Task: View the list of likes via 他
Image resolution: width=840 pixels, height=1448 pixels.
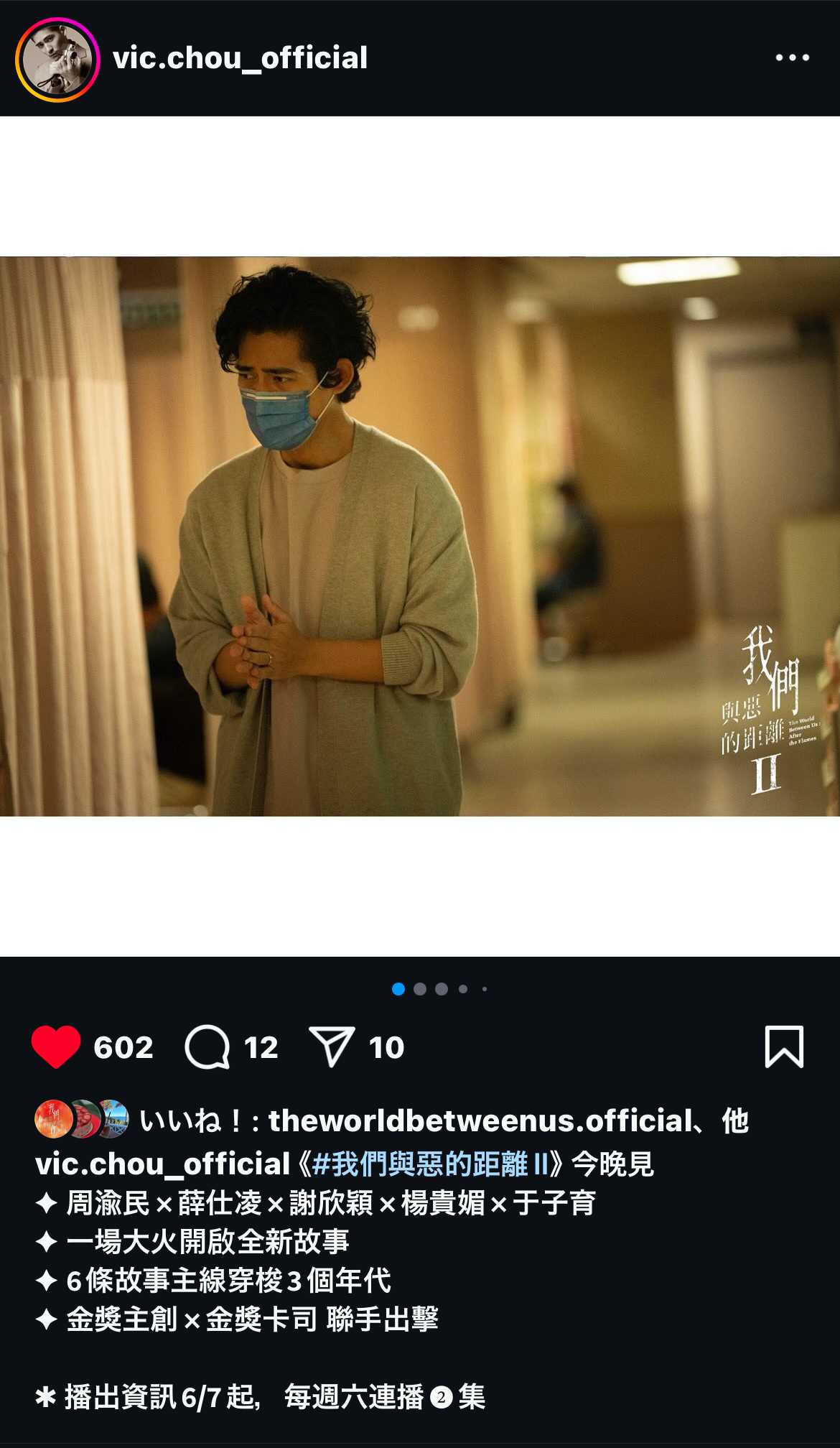Action: pyautogui.click(x=735, y=1120)
